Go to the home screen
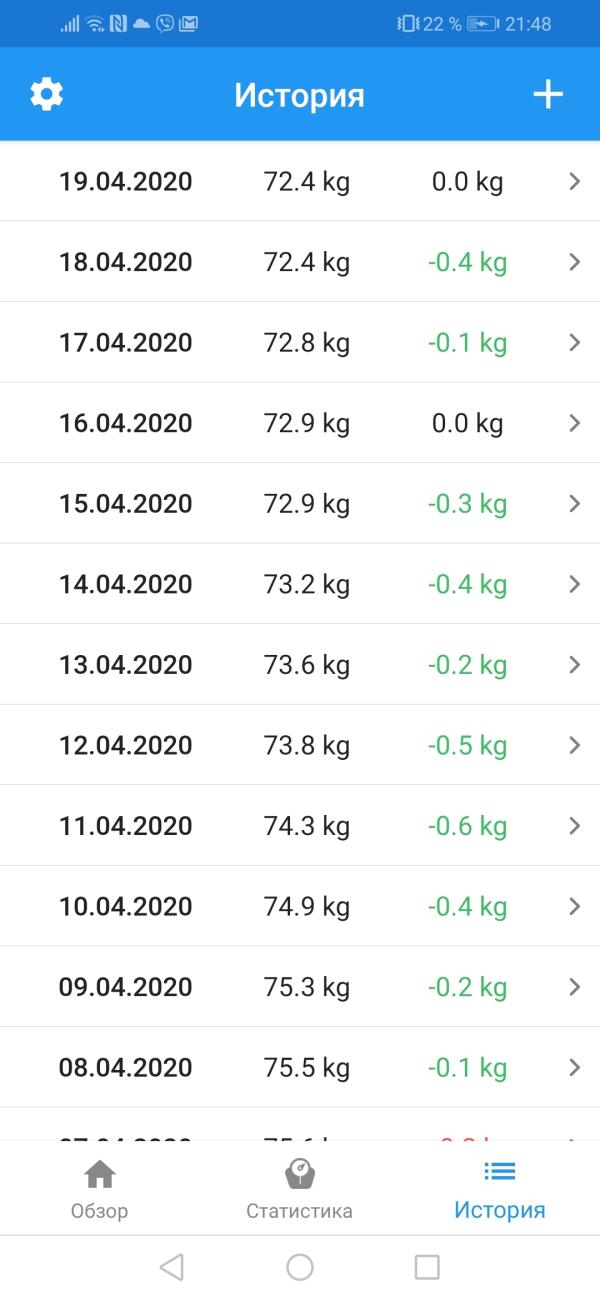 point(300,1267)
